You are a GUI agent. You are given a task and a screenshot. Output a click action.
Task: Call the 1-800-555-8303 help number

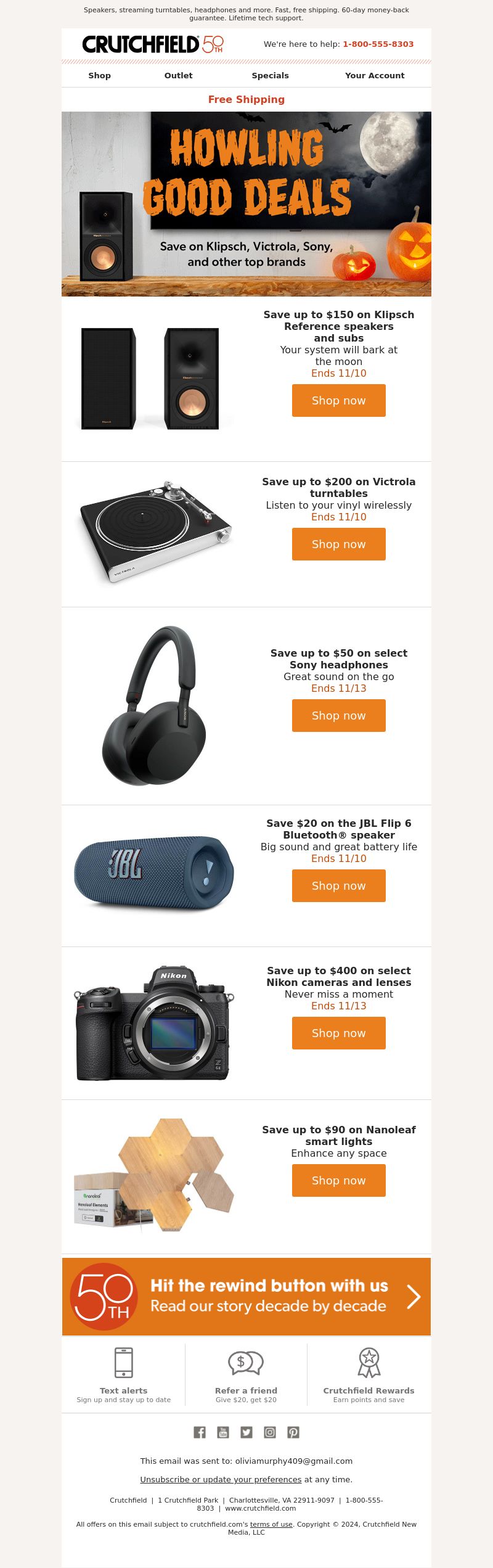click(x=378, y=44)
